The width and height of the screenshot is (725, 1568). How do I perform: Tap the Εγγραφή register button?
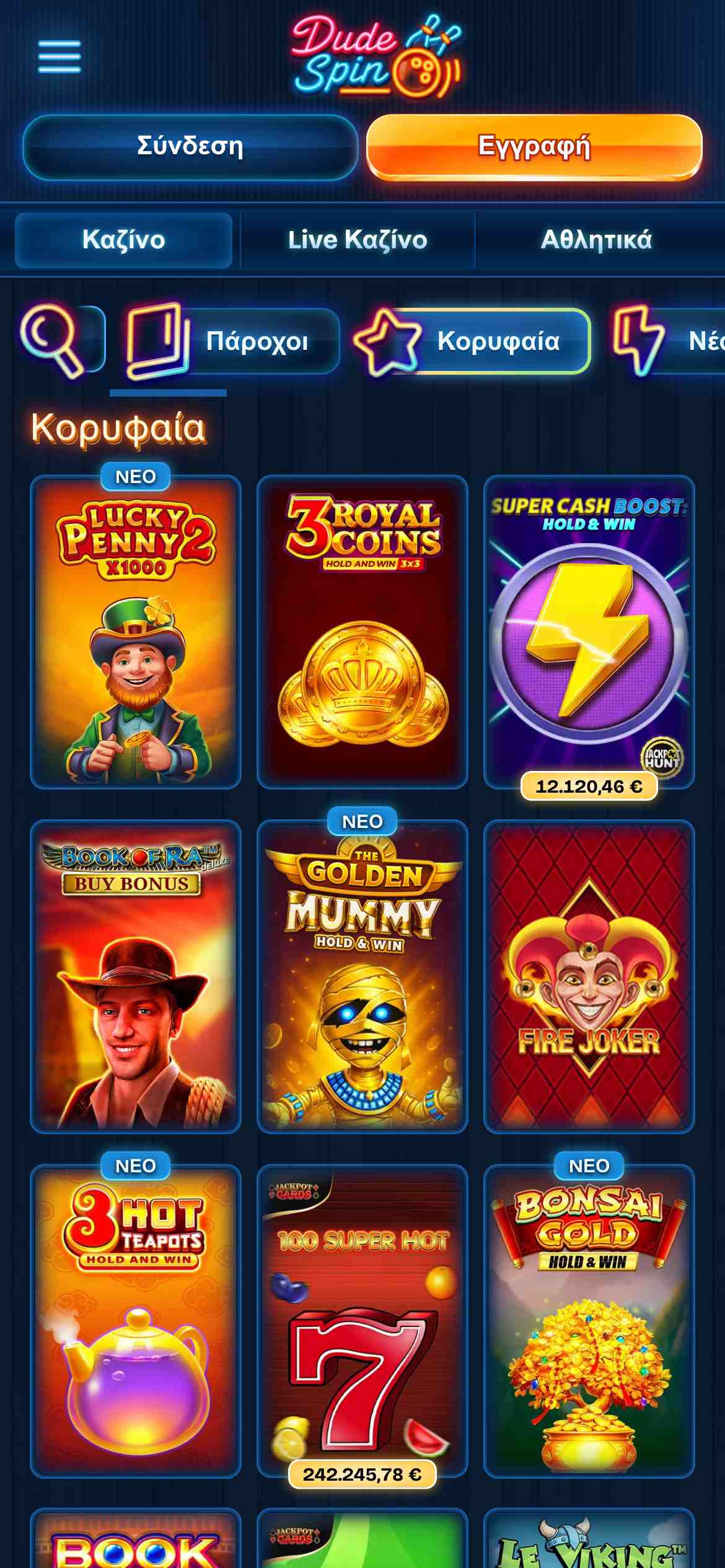(x=534, y=147)
